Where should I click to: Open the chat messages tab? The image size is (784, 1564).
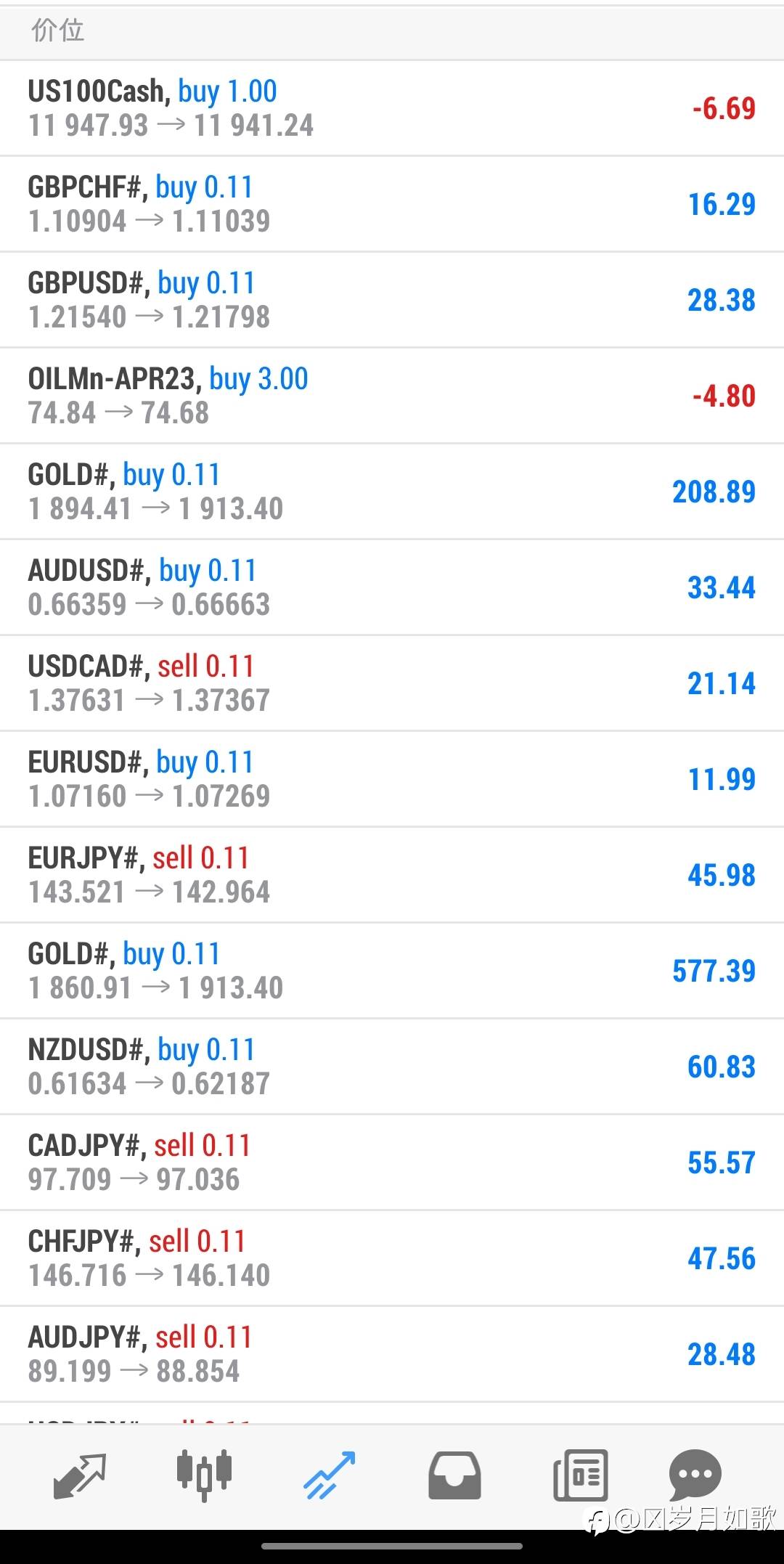pos(695,1475)
